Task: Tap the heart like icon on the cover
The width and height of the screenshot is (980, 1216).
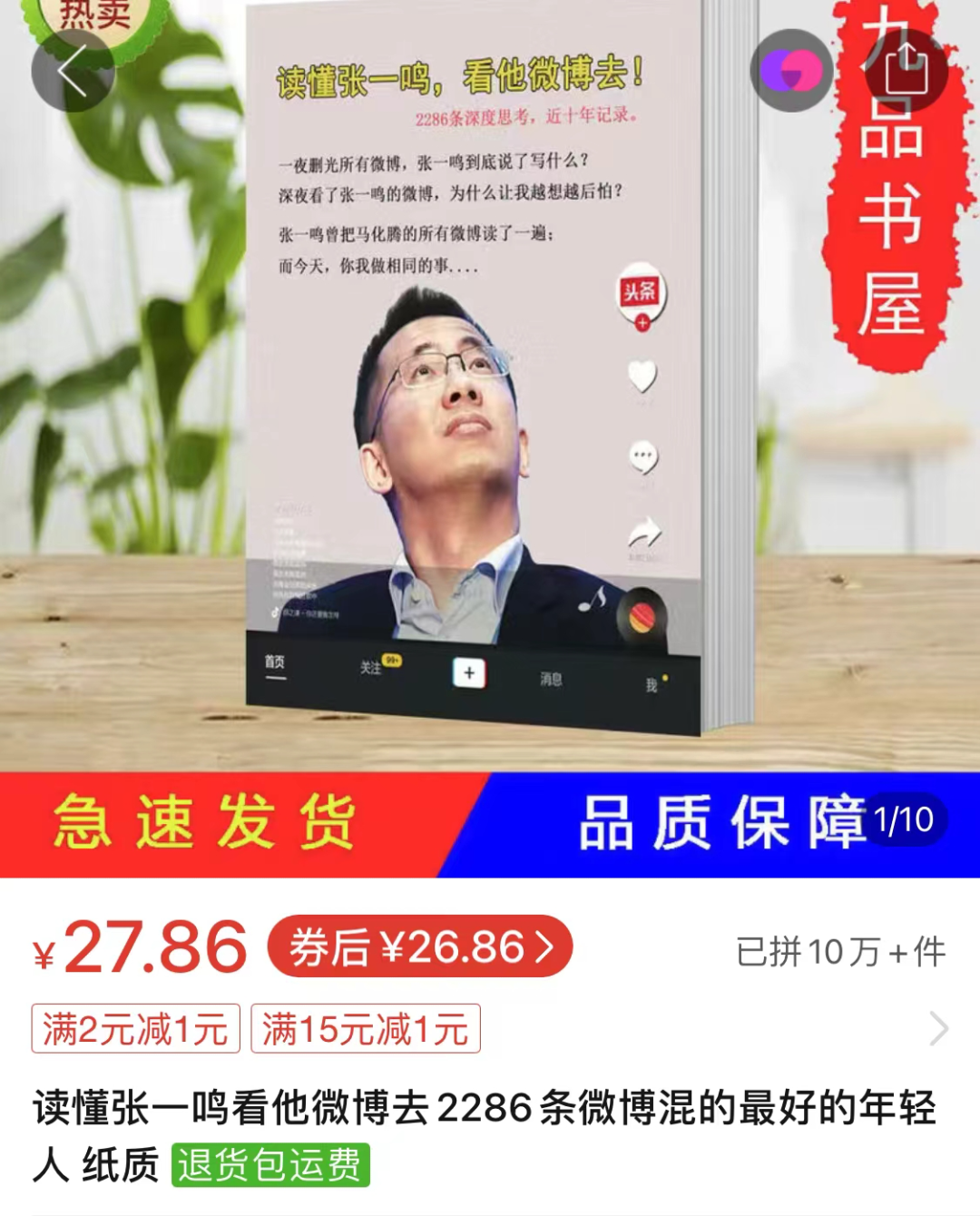Action: coord(643,374)
